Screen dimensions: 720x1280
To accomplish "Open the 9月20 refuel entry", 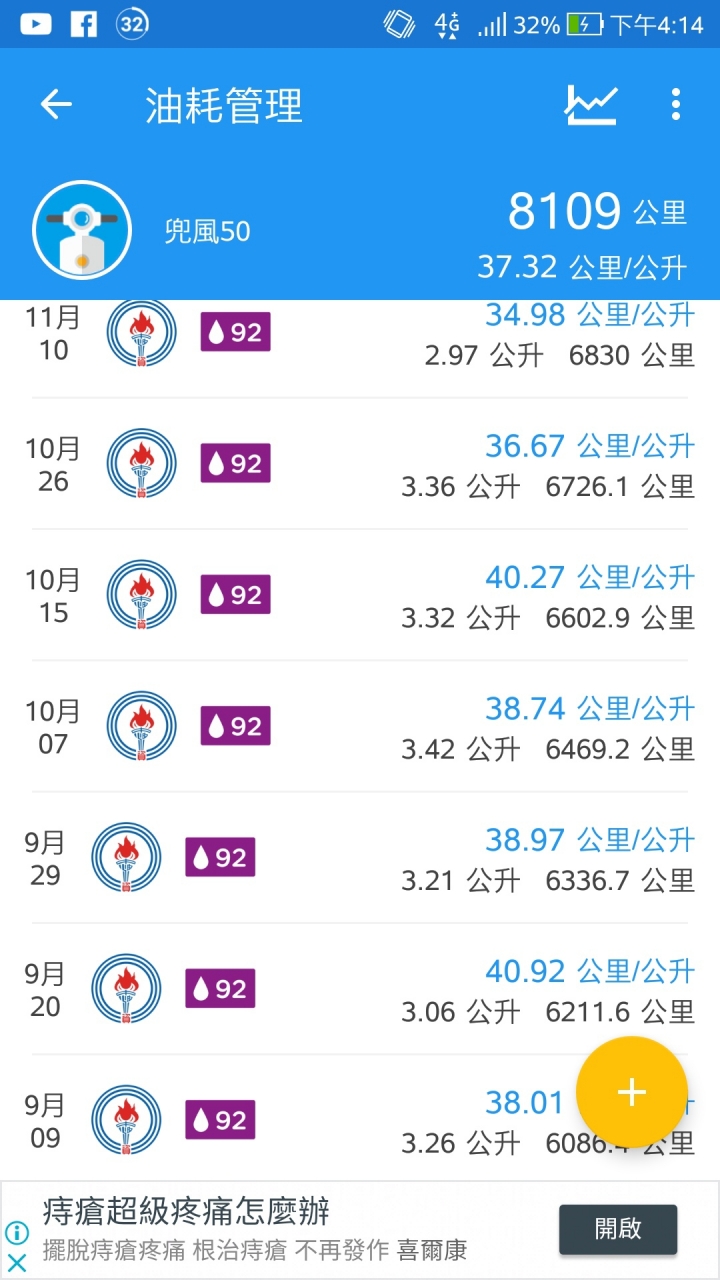I will tap(360, 989).
